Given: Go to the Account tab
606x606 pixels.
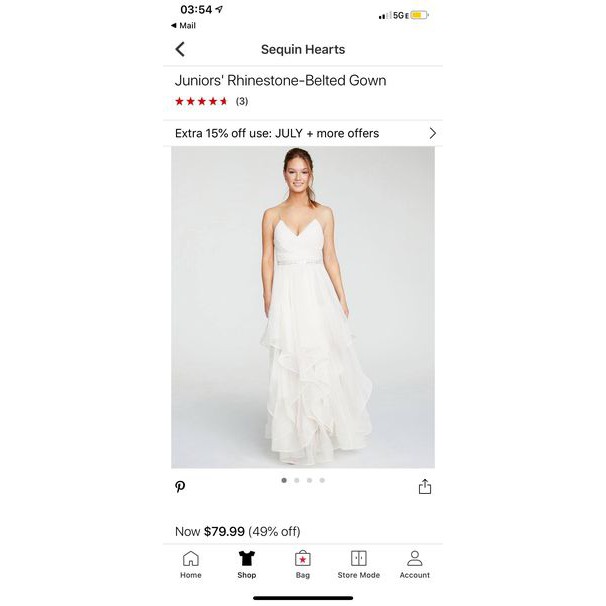Looking at the screenshot, I should click(415, 564).
